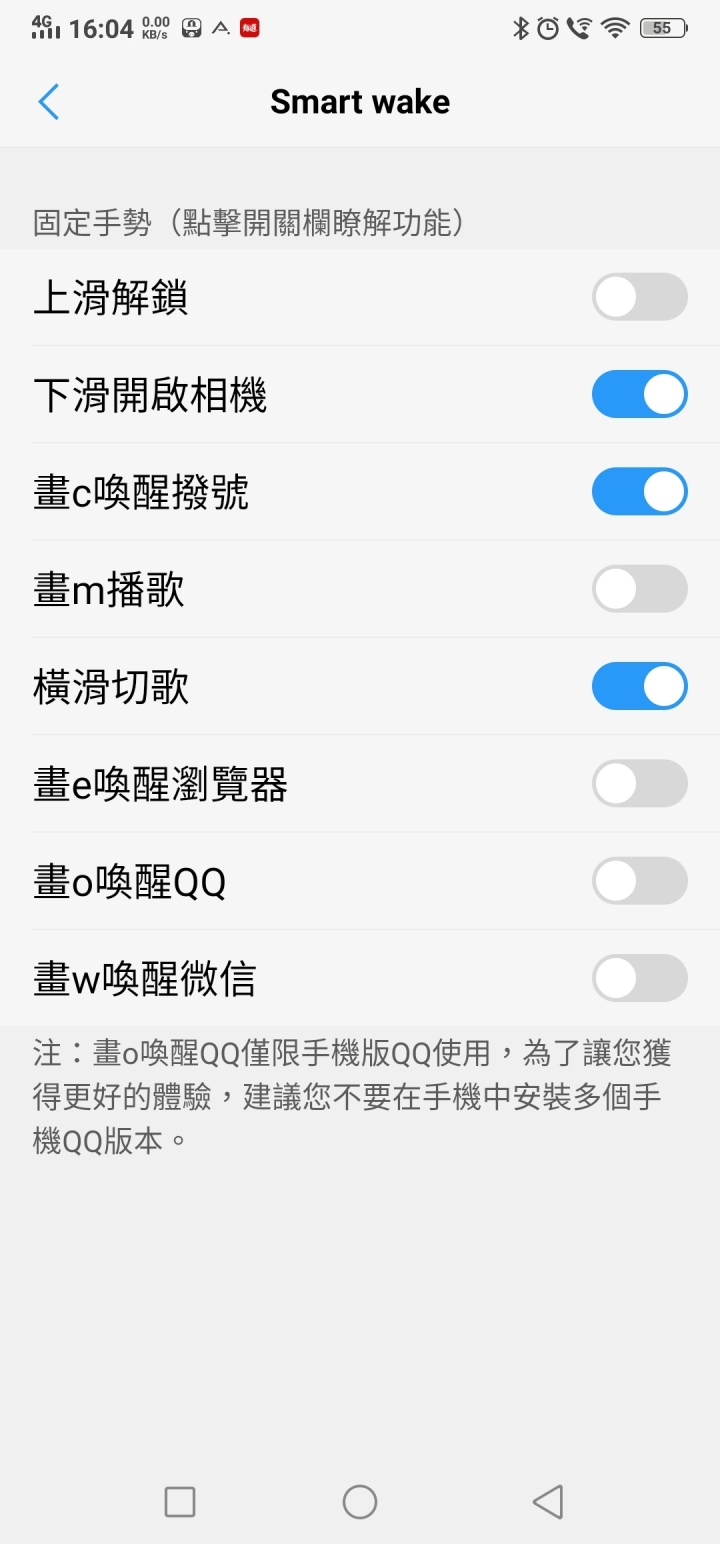Screen dimensions: 720x1544
Task: Enable the 上滑解鎖 switch
Action: point(640,297)
